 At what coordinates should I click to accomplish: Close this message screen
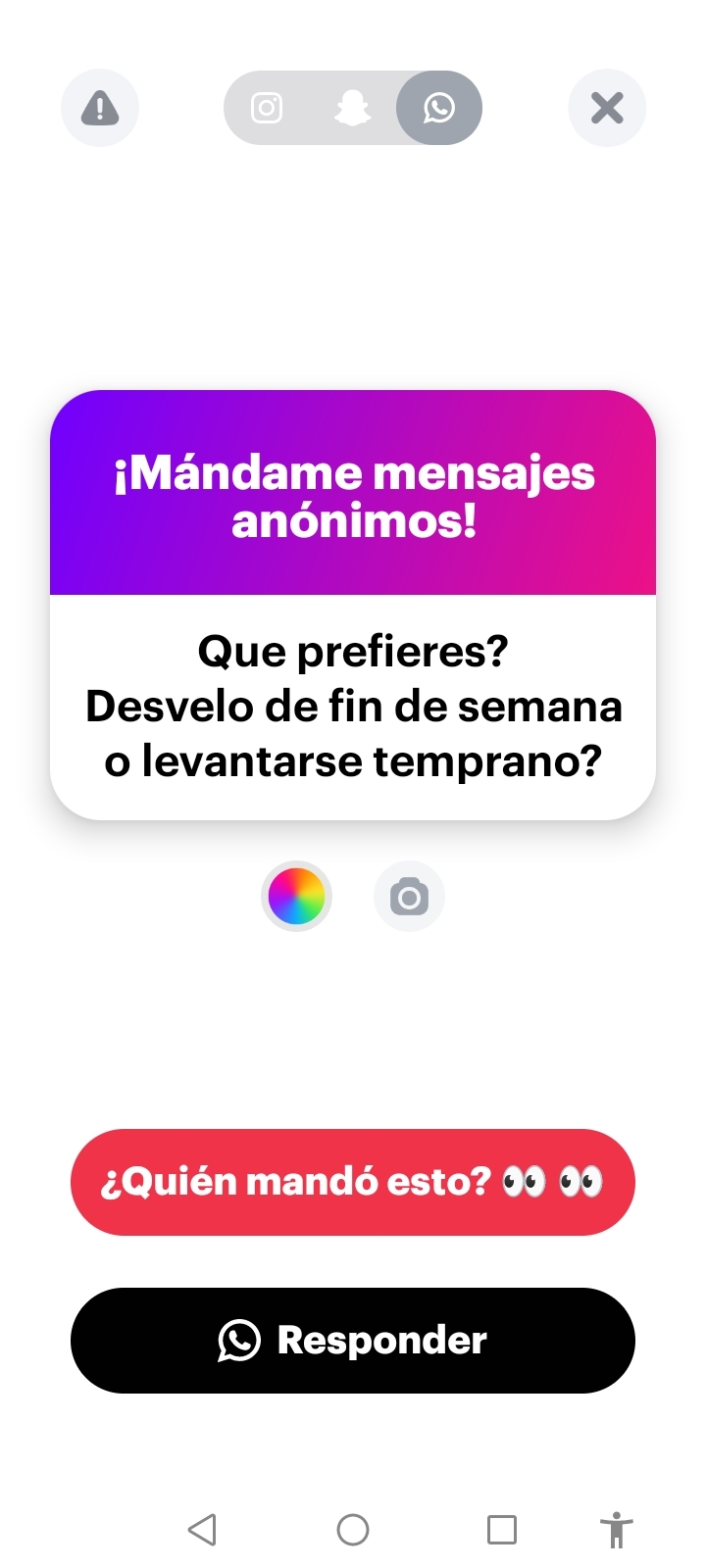(607, 108)
